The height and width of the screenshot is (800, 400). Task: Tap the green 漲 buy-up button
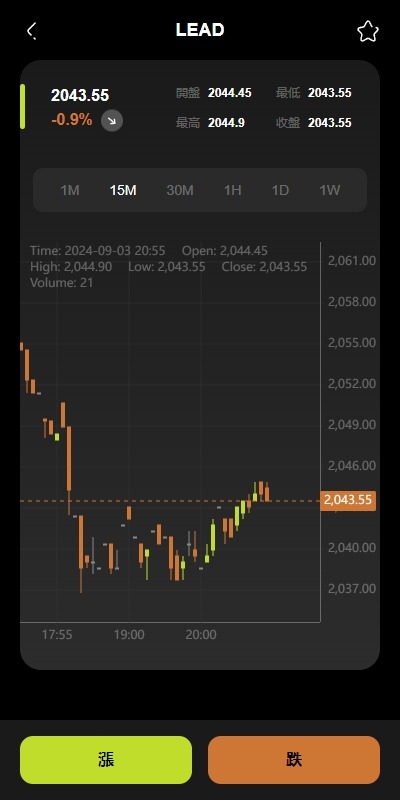(x=106, y=760)
